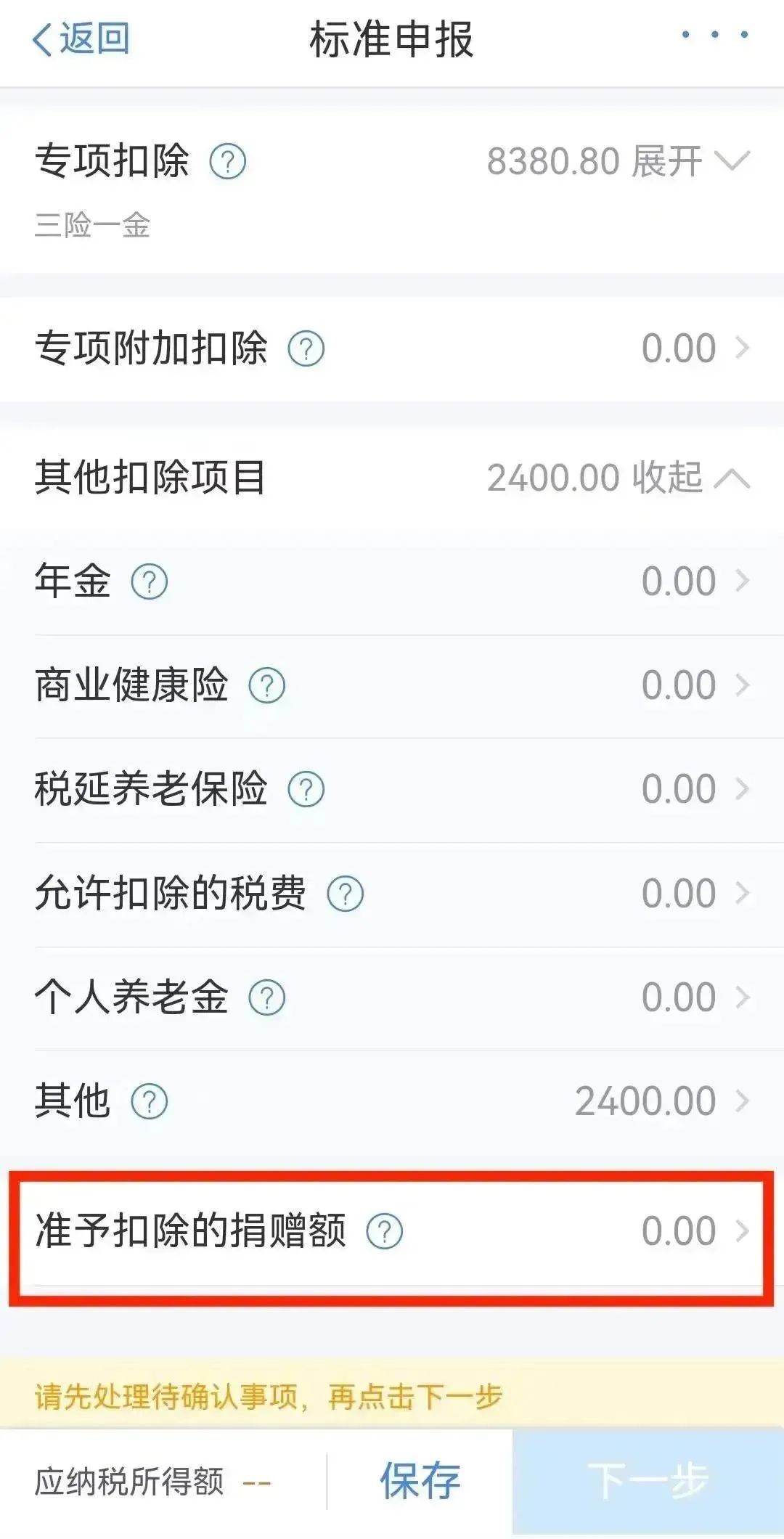Viewport: 784px width, 1539px height.
Task: Open the 其他 row showing 2400.00
Action: tap(392, 1101)
